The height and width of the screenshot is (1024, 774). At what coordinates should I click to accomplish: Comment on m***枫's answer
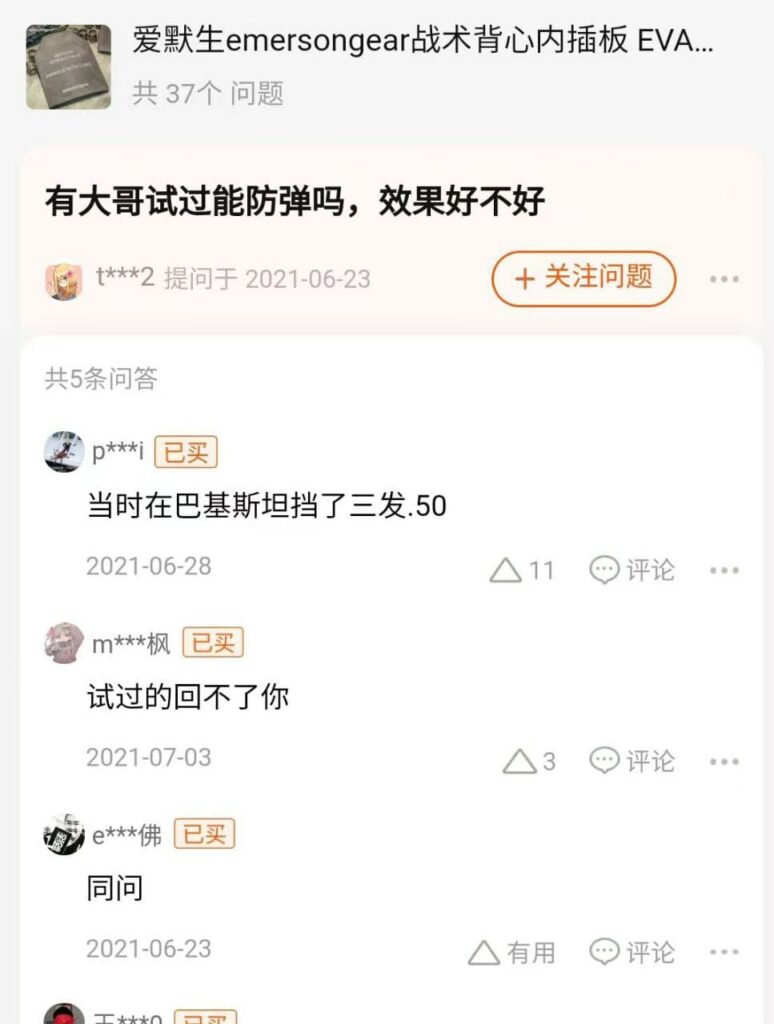point(632,761)
